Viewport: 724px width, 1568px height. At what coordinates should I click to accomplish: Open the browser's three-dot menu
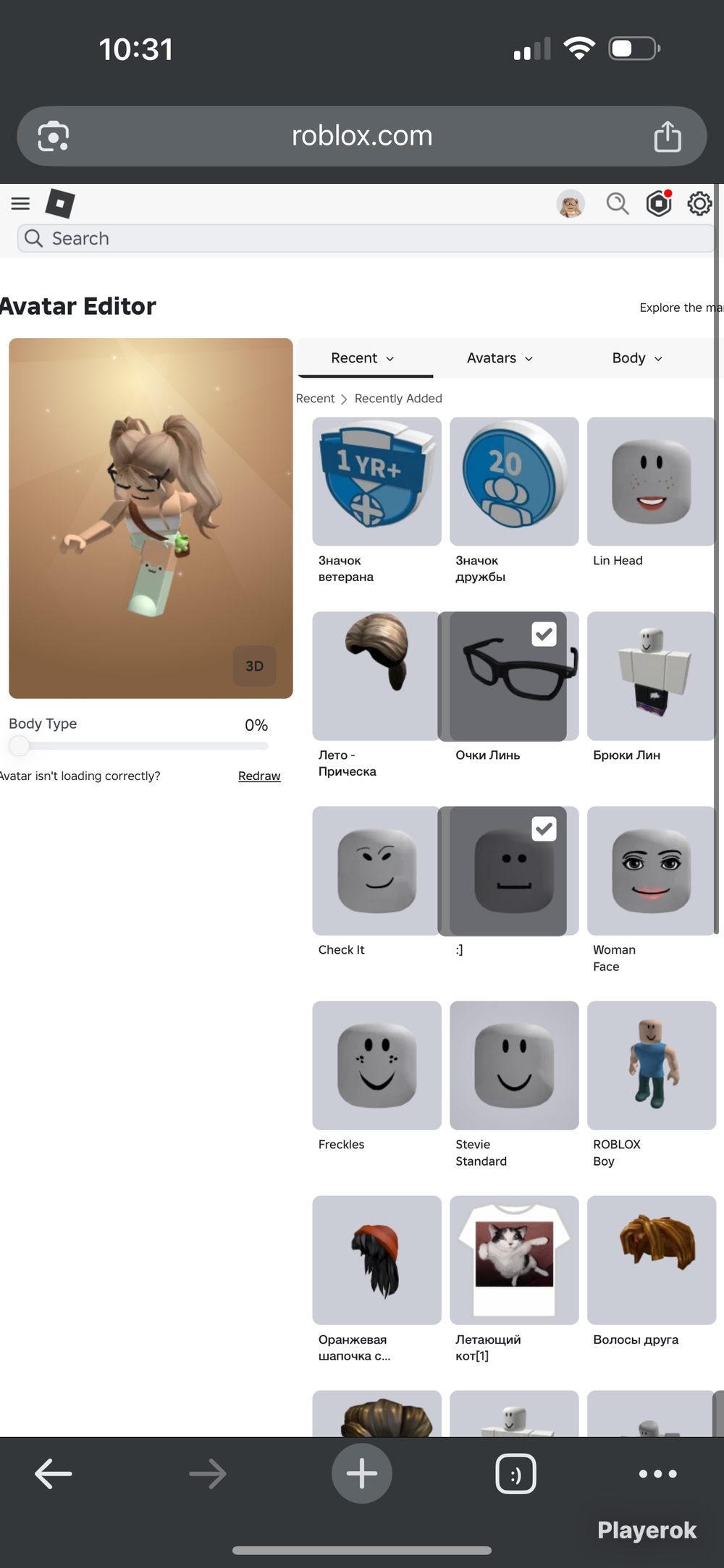658,1473
